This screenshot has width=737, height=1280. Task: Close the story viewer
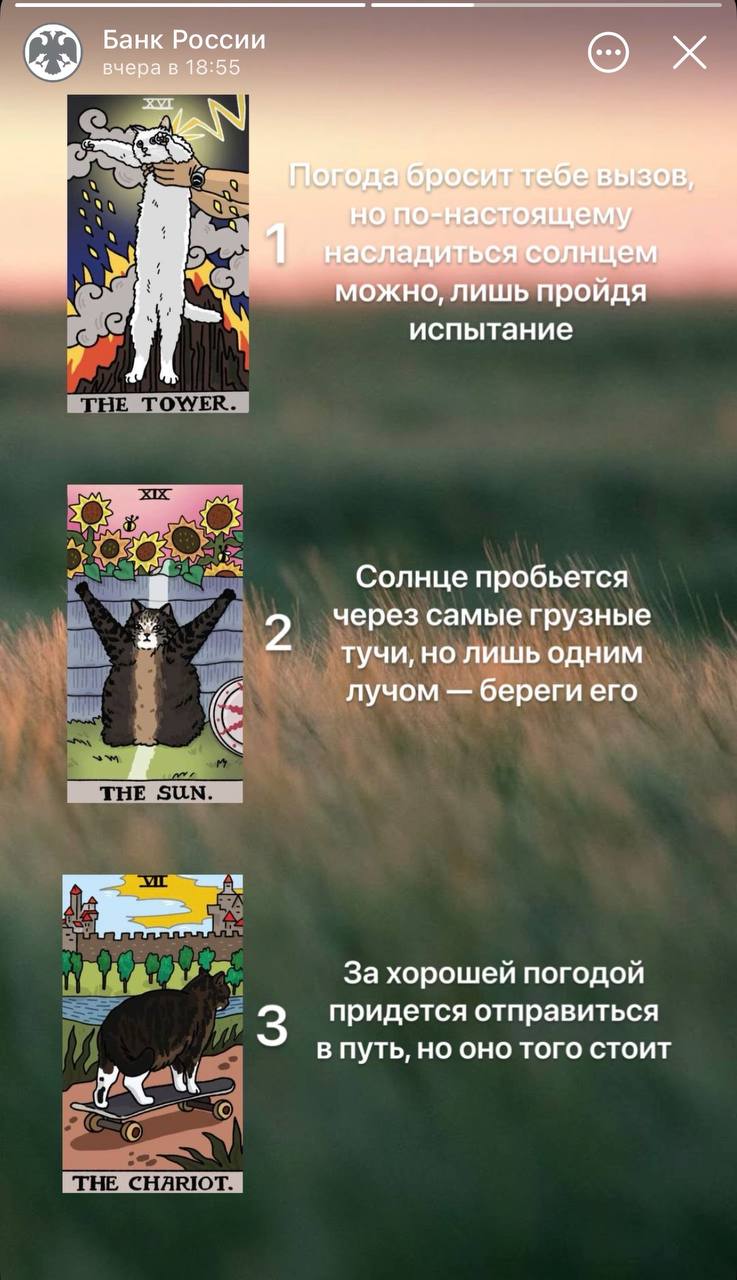click(x=689, y=52)
